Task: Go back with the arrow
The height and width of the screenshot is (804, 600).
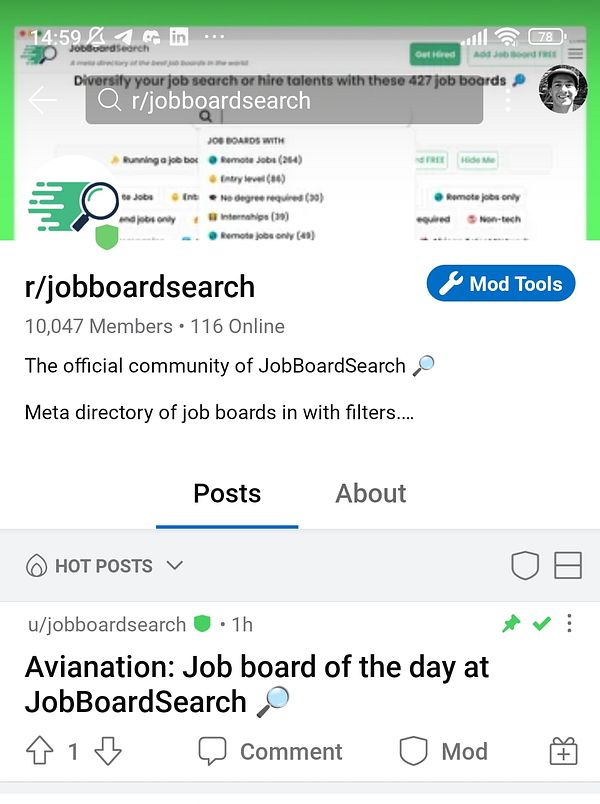Action: point(42,100)
